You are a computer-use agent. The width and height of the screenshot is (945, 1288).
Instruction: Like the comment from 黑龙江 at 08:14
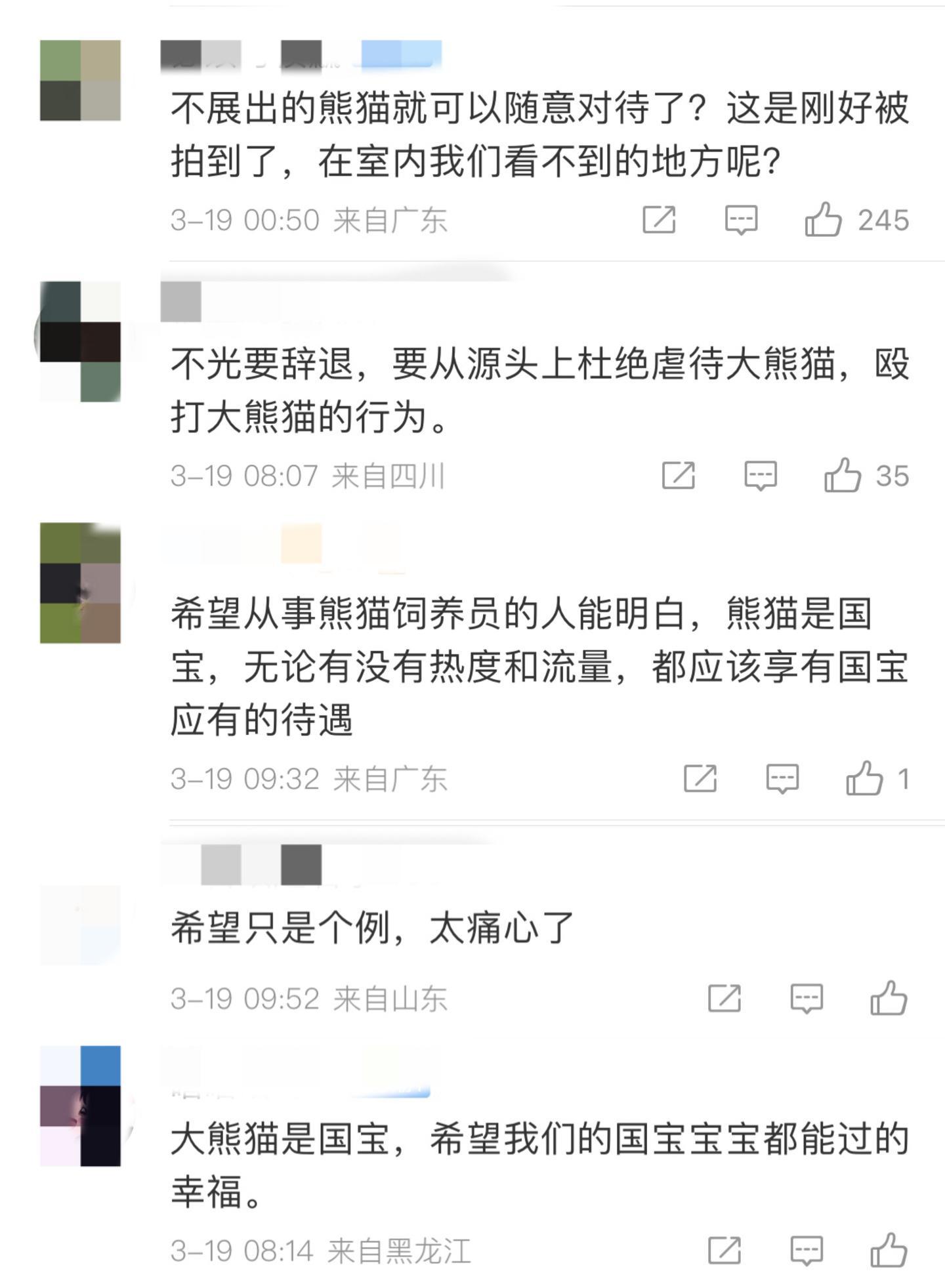[x=889, y=1251]
